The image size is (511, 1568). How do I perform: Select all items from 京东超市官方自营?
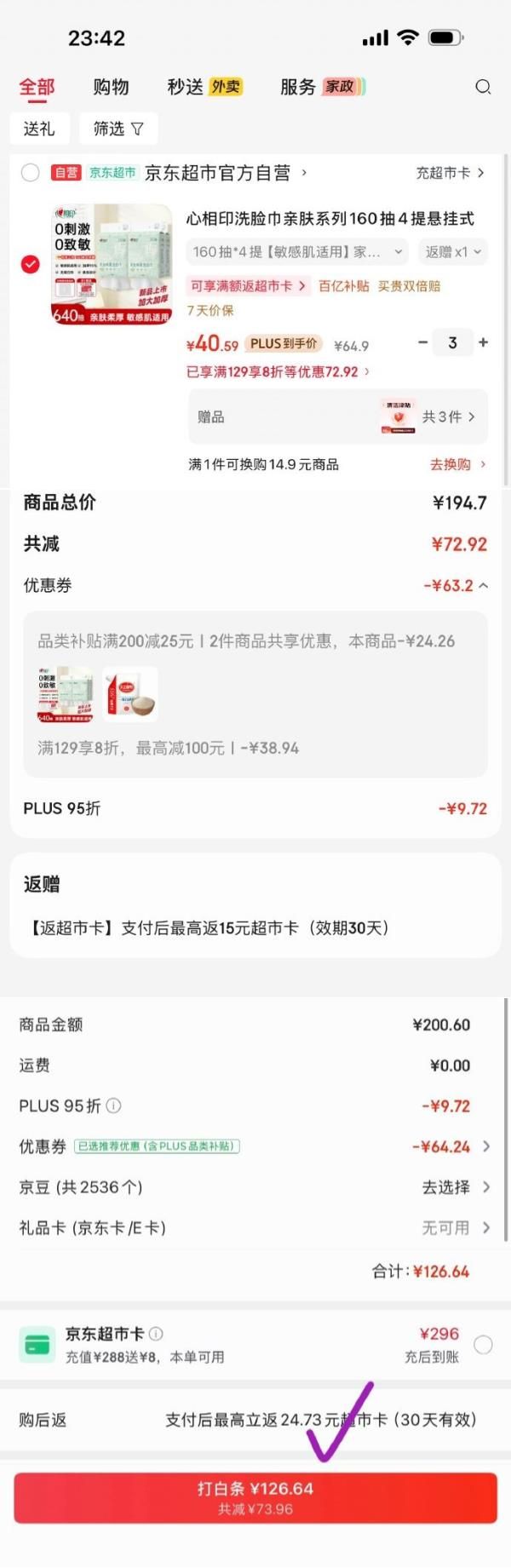click(31, 173)
